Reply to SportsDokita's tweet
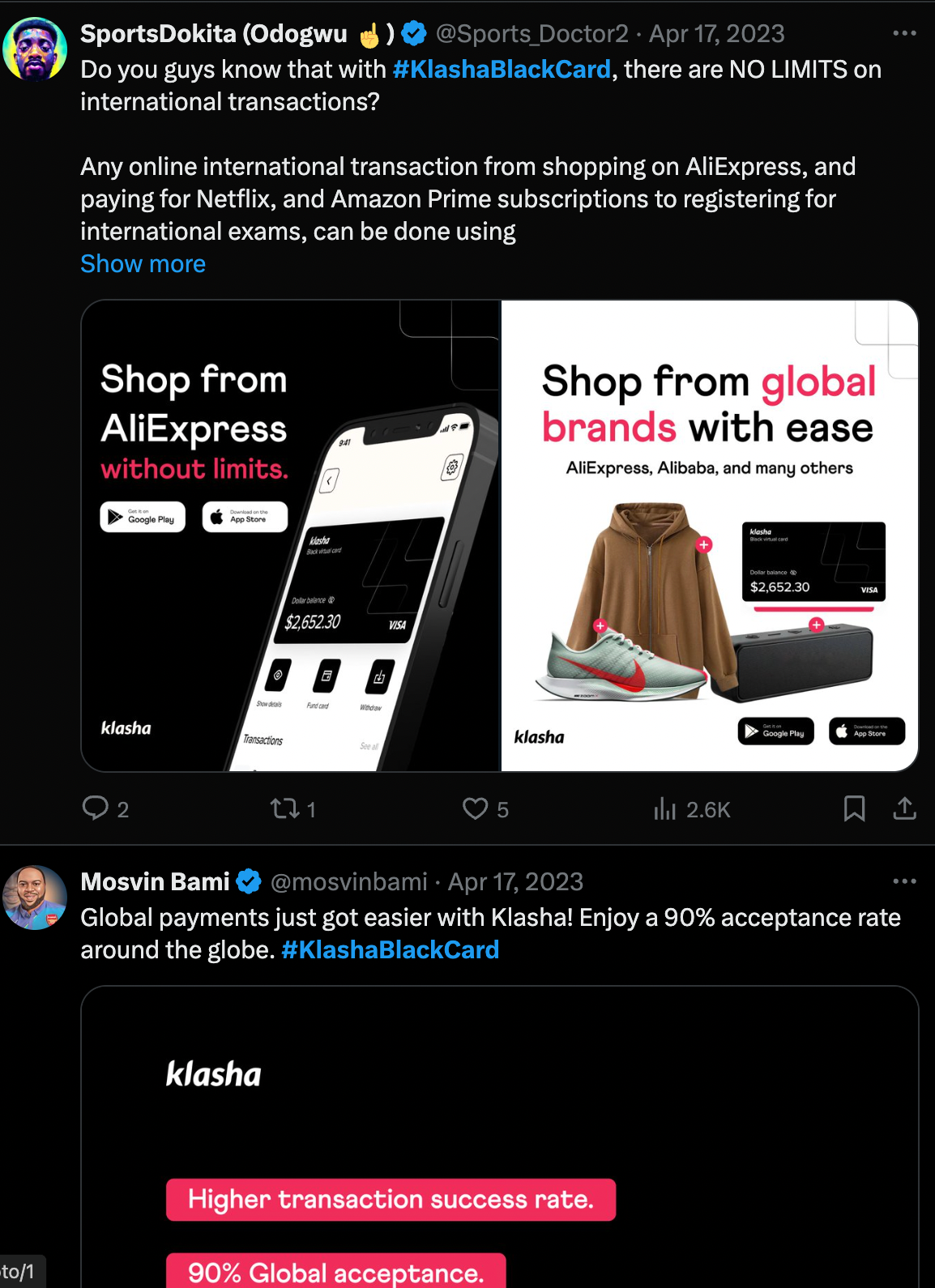Screen dimensions: 935x1288 pyautogui.click(x=96, y=808)
